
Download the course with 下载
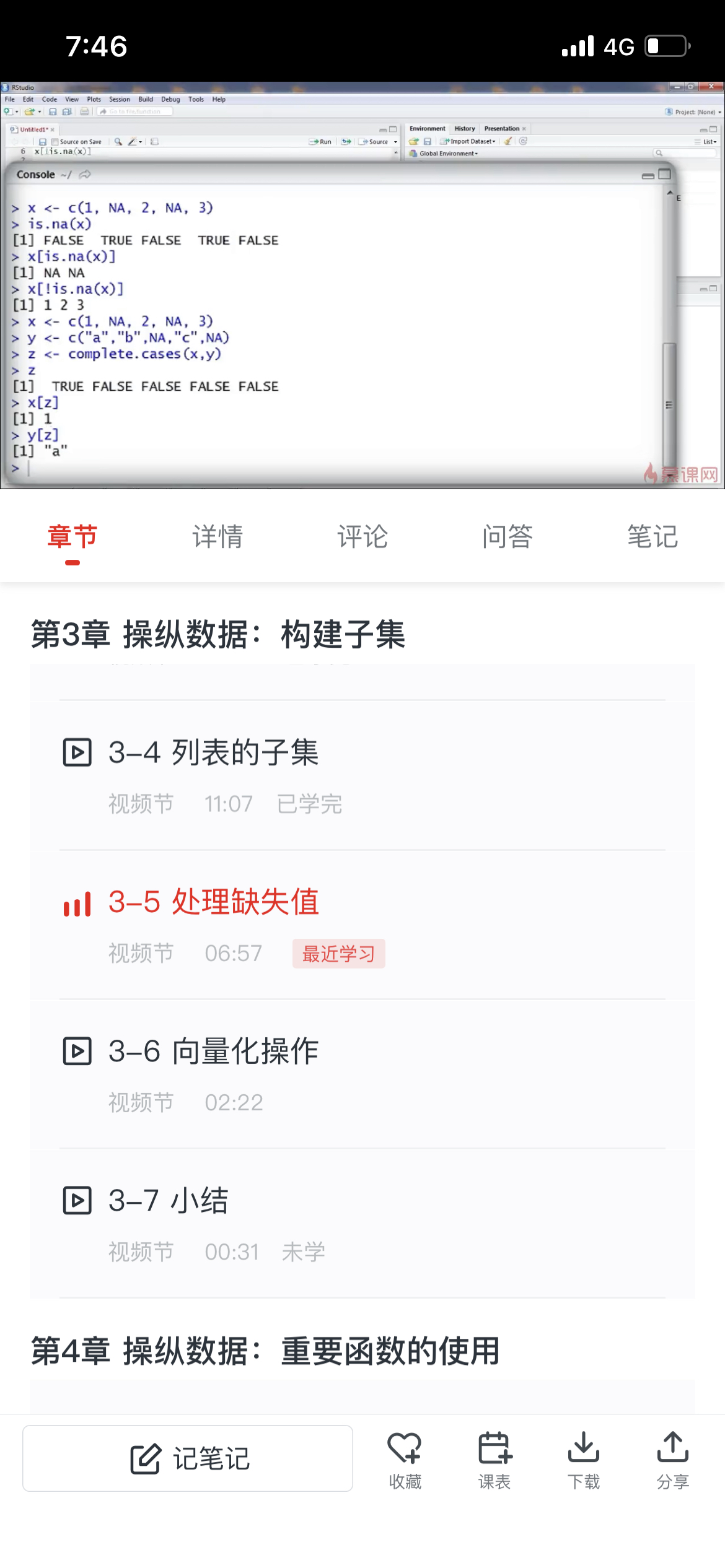click(583, 1460)
